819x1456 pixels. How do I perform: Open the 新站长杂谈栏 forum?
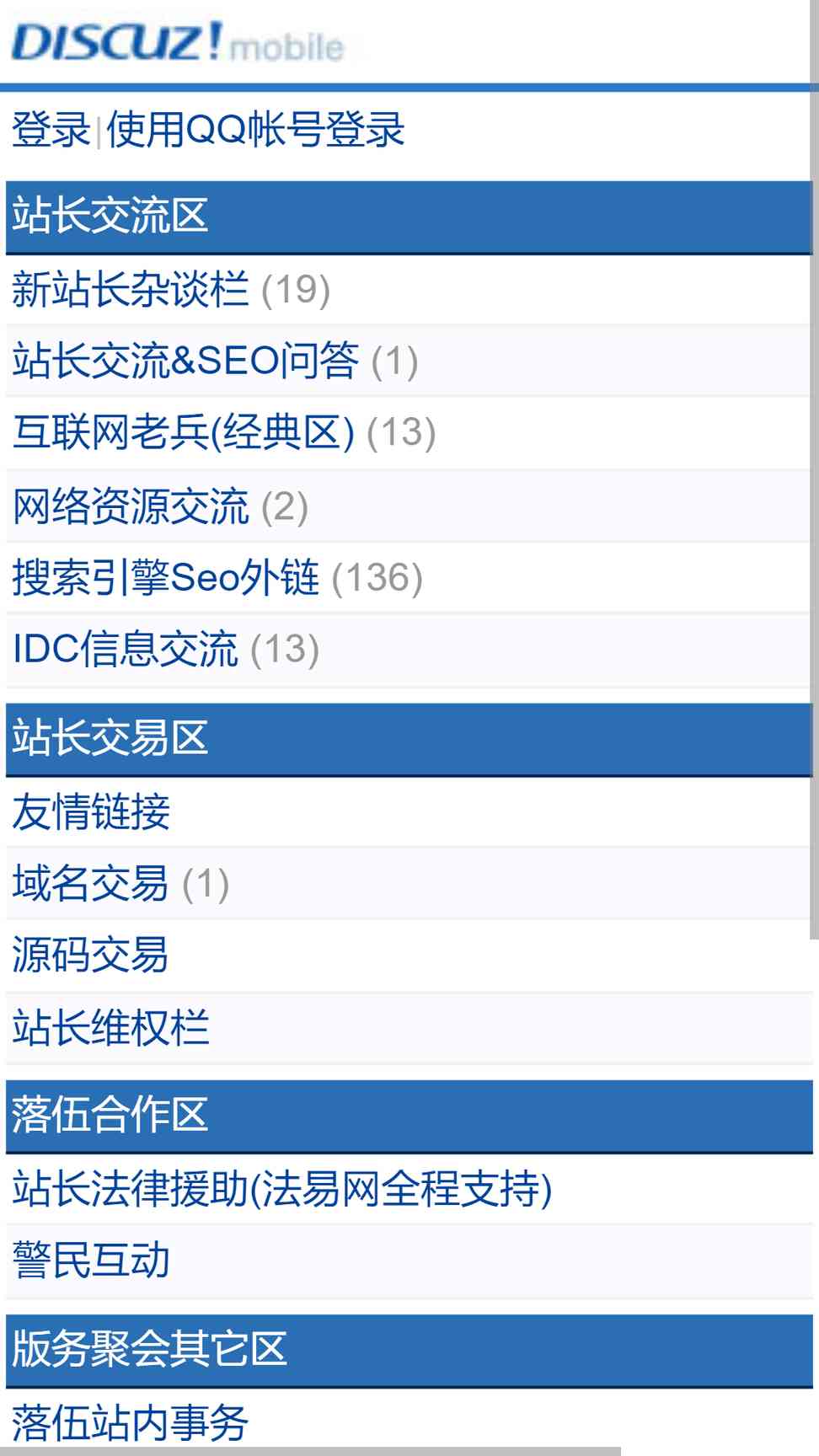click(130, 289)
